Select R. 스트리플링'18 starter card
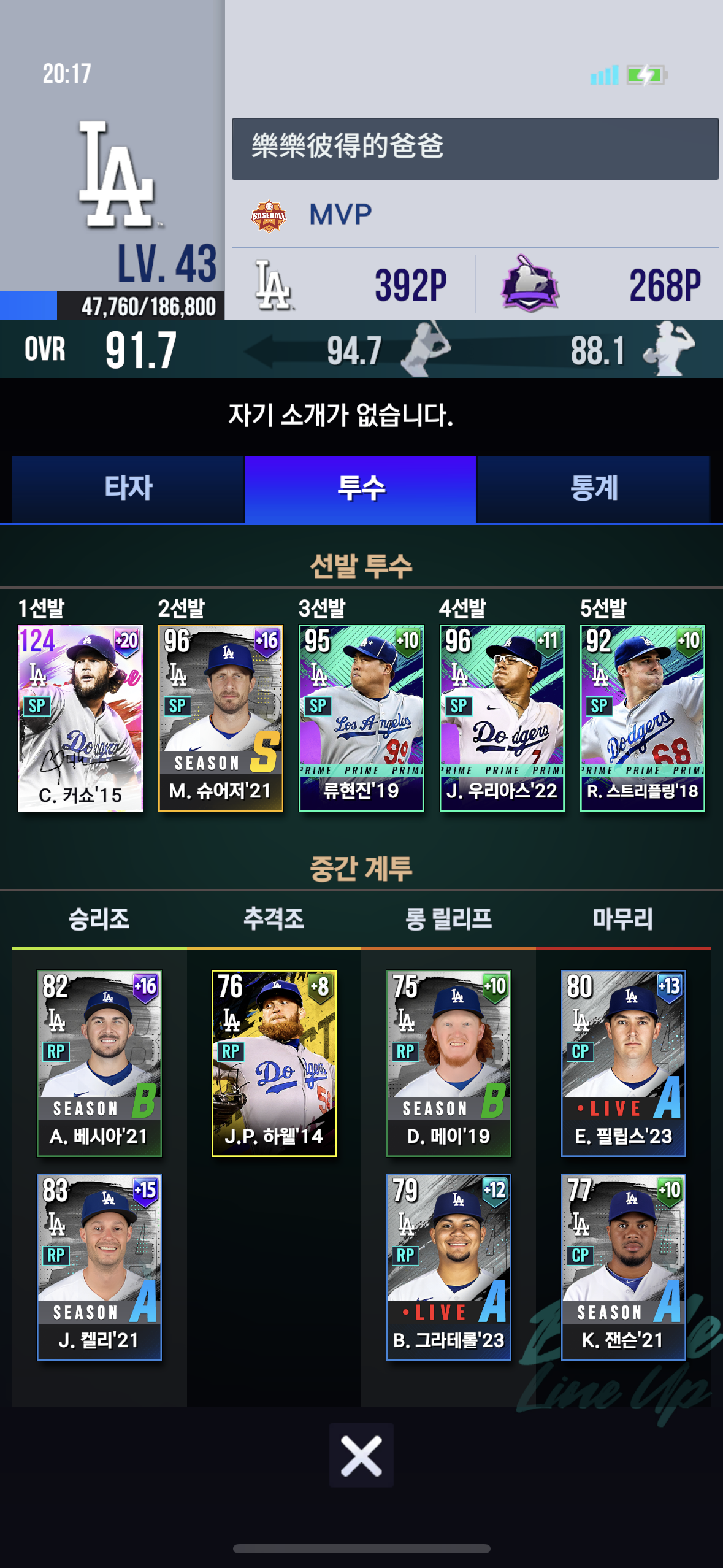Viewport: 723px width, 1568px height. (x=642, y=718)
